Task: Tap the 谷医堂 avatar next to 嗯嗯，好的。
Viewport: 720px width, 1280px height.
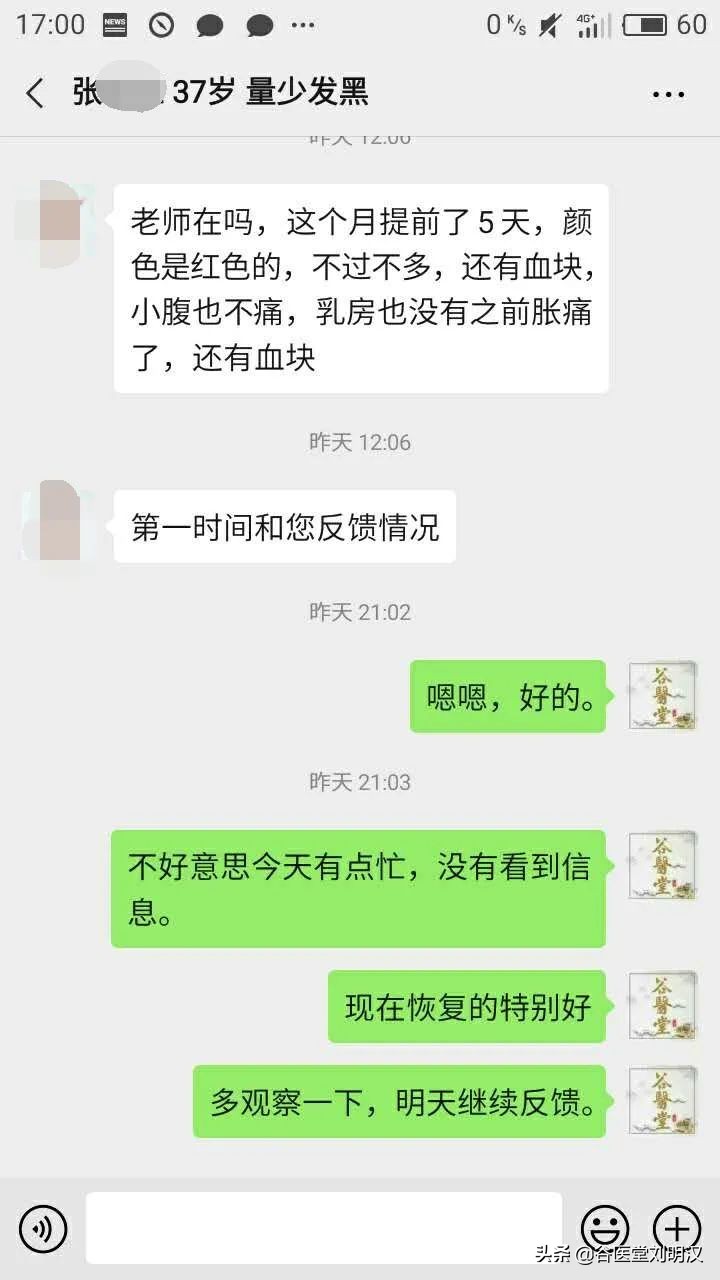Action: click(x=662, y=697)
